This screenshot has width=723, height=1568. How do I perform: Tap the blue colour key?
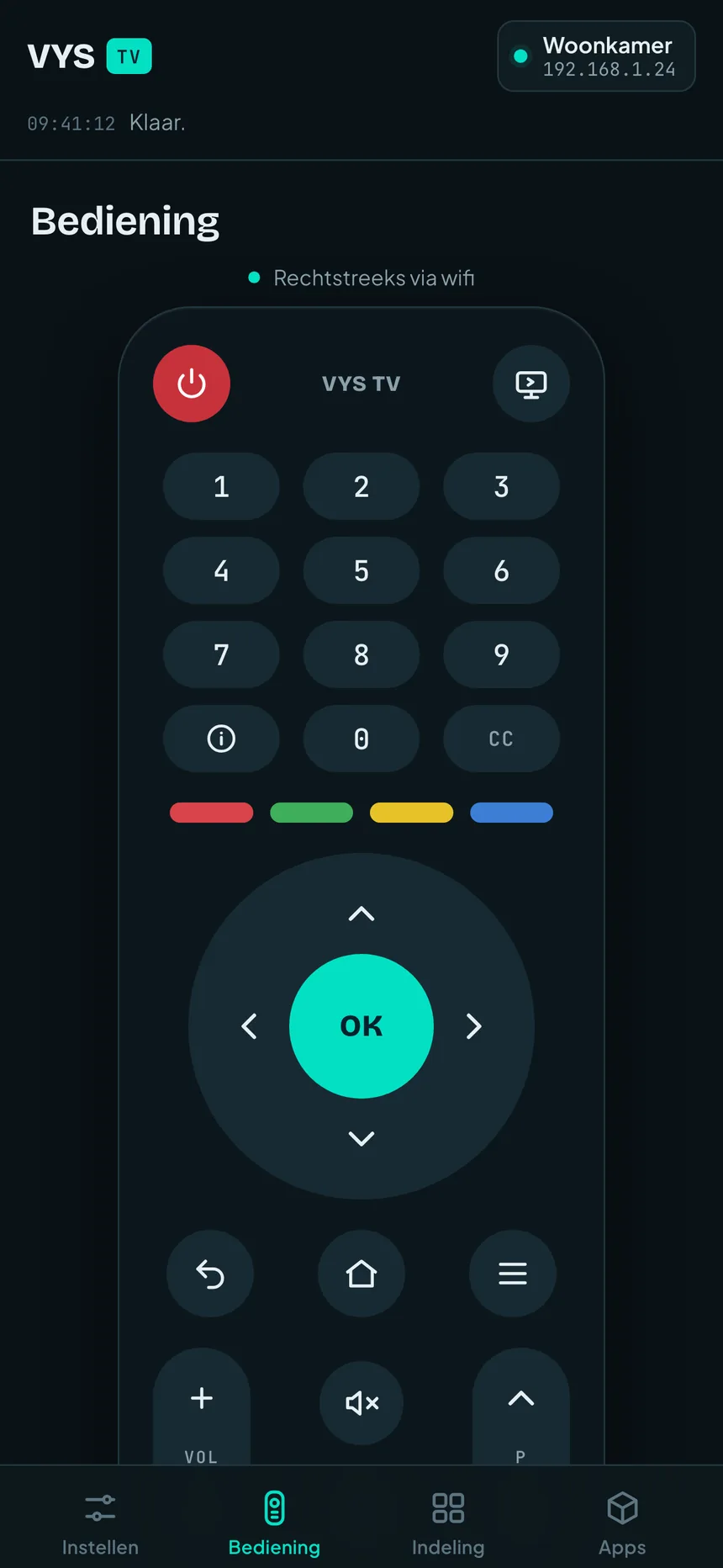tap(511, 813)
